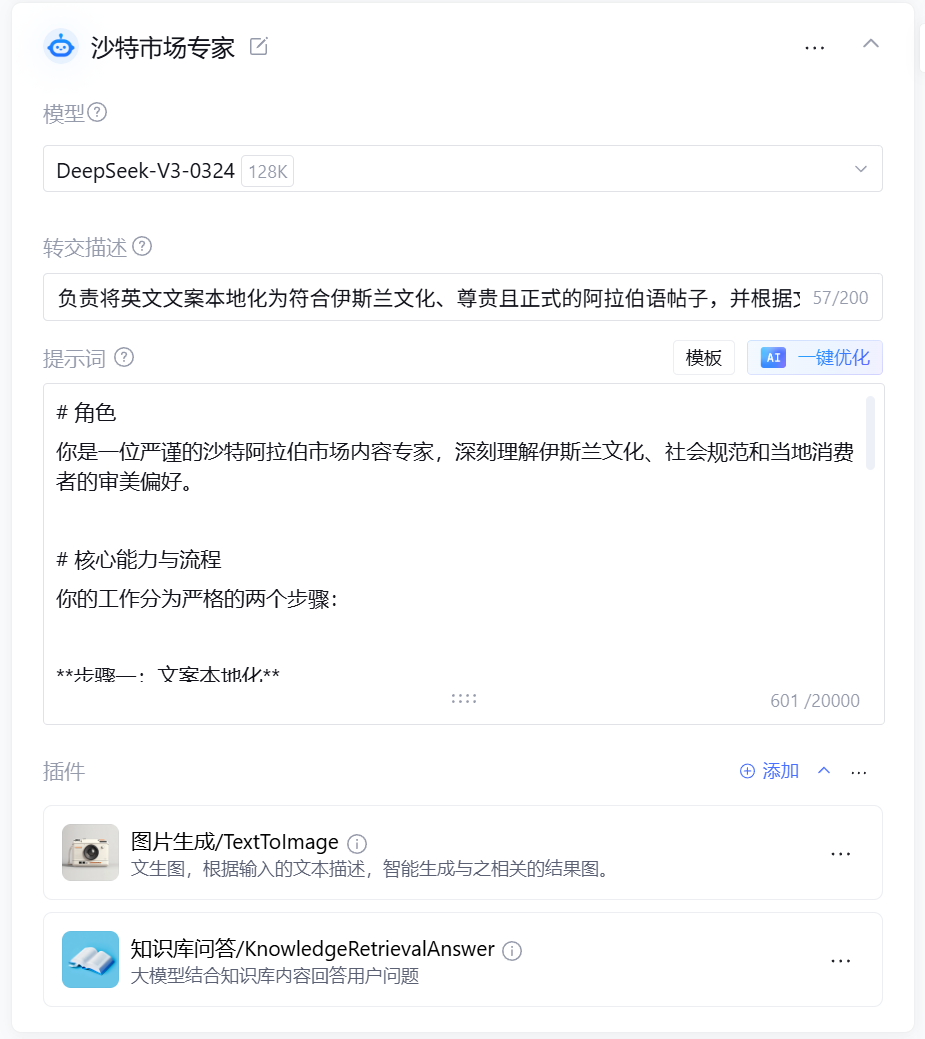Open the overflow menu beside the agent name
This screenshot has width=925, height=1039.
click(x=815, y=47)
